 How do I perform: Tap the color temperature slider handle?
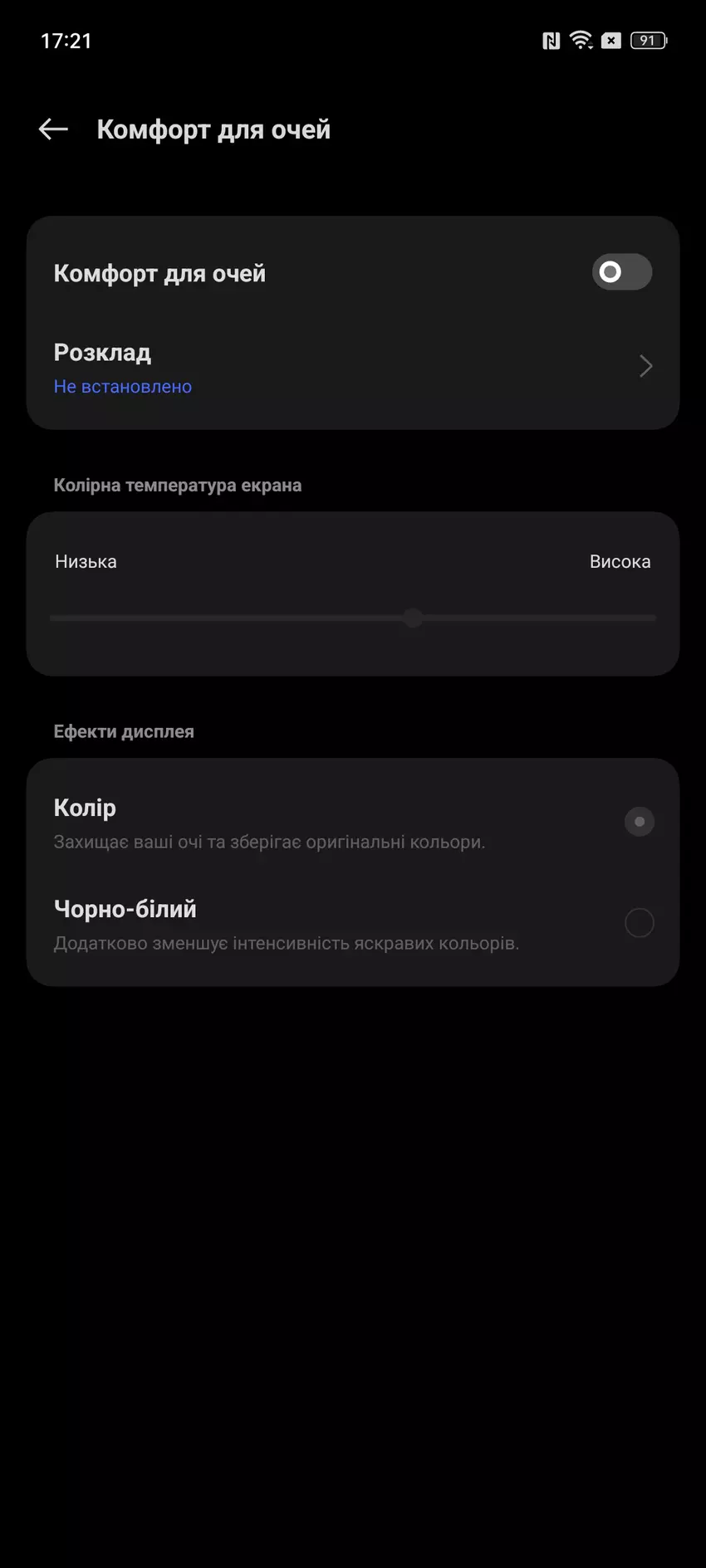[x=413, y=618]
